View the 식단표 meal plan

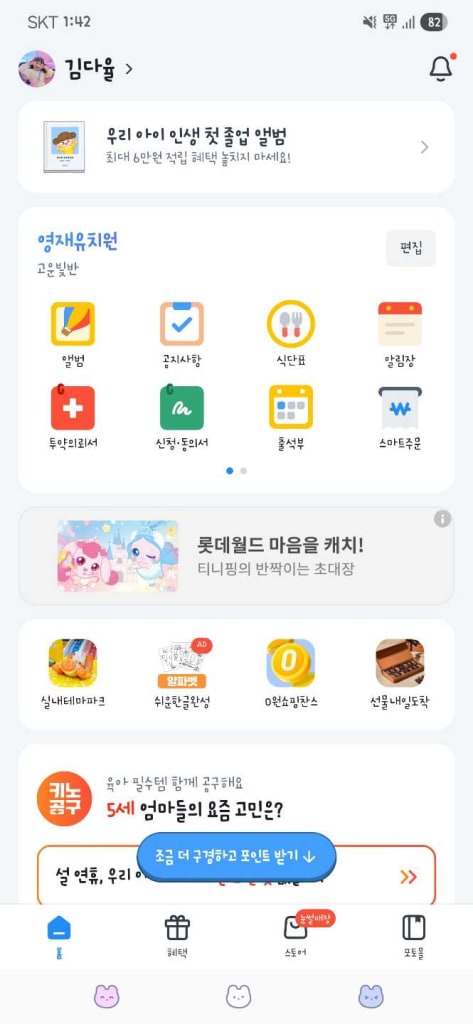coord(291,334)
